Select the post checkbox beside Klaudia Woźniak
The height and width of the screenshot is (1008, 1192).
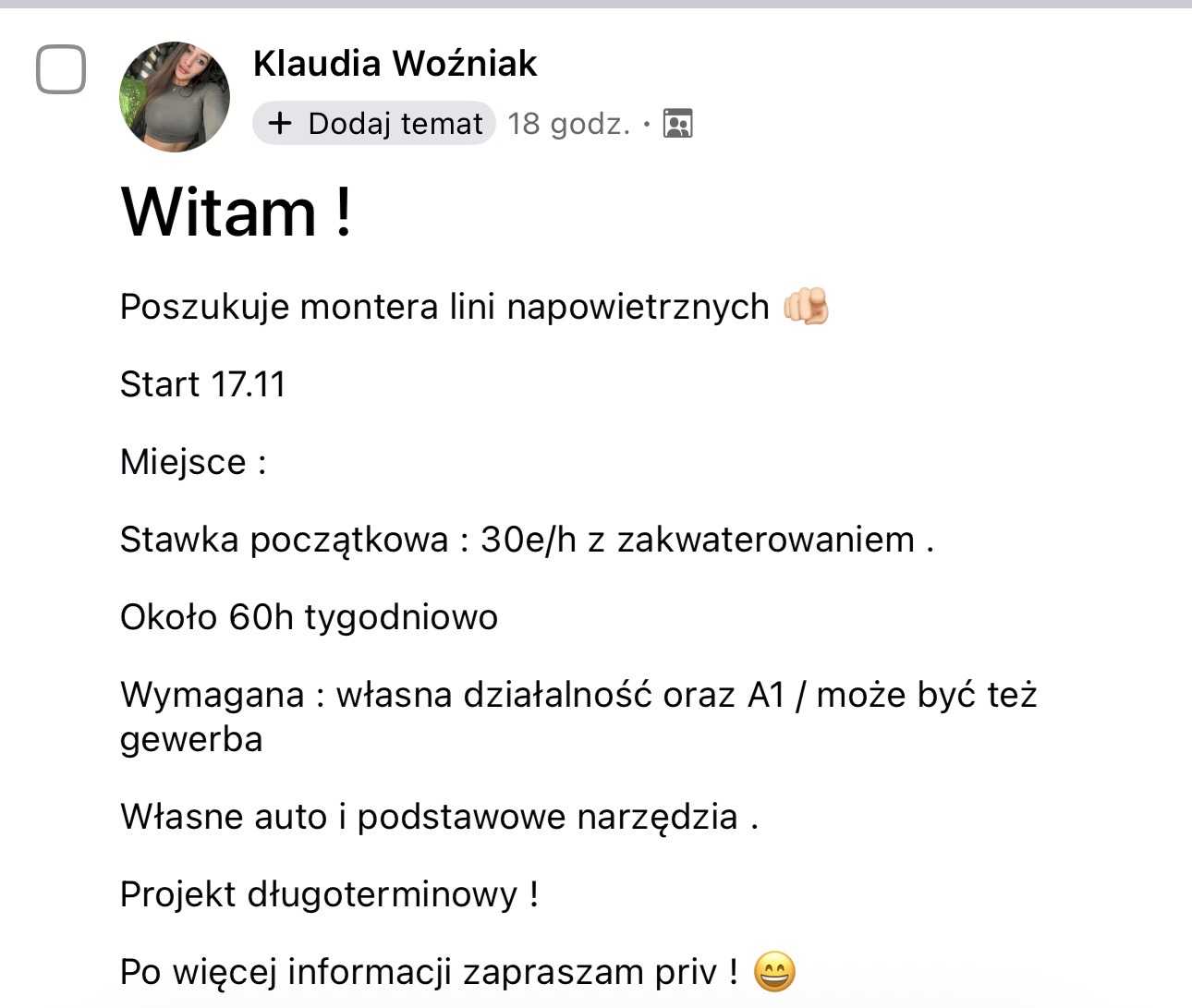click(61, 69)
